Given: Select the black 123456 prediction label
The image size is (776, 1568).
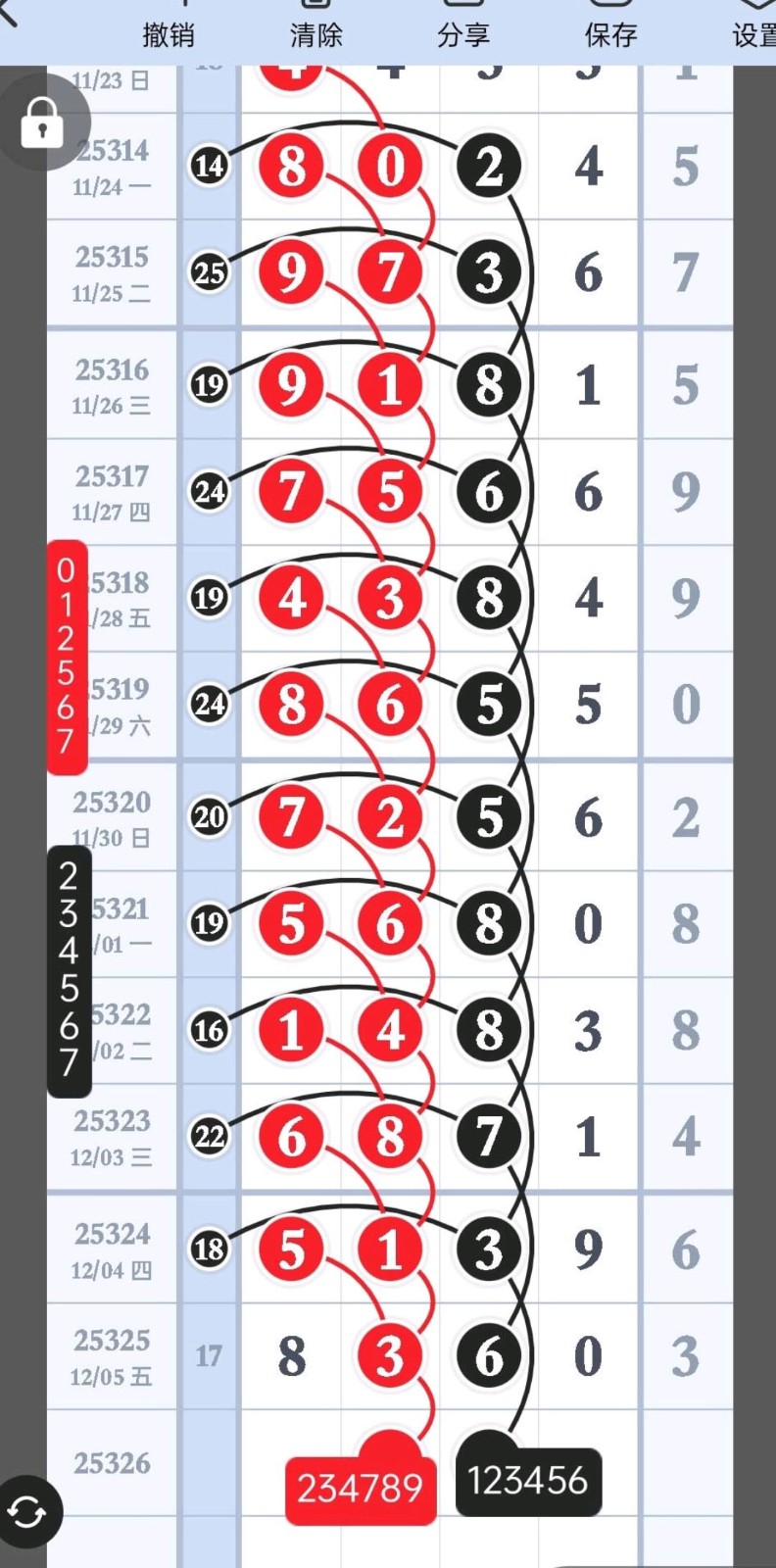Looking at the screenshot, I should pyautogui.click(x=528, y=1481).
